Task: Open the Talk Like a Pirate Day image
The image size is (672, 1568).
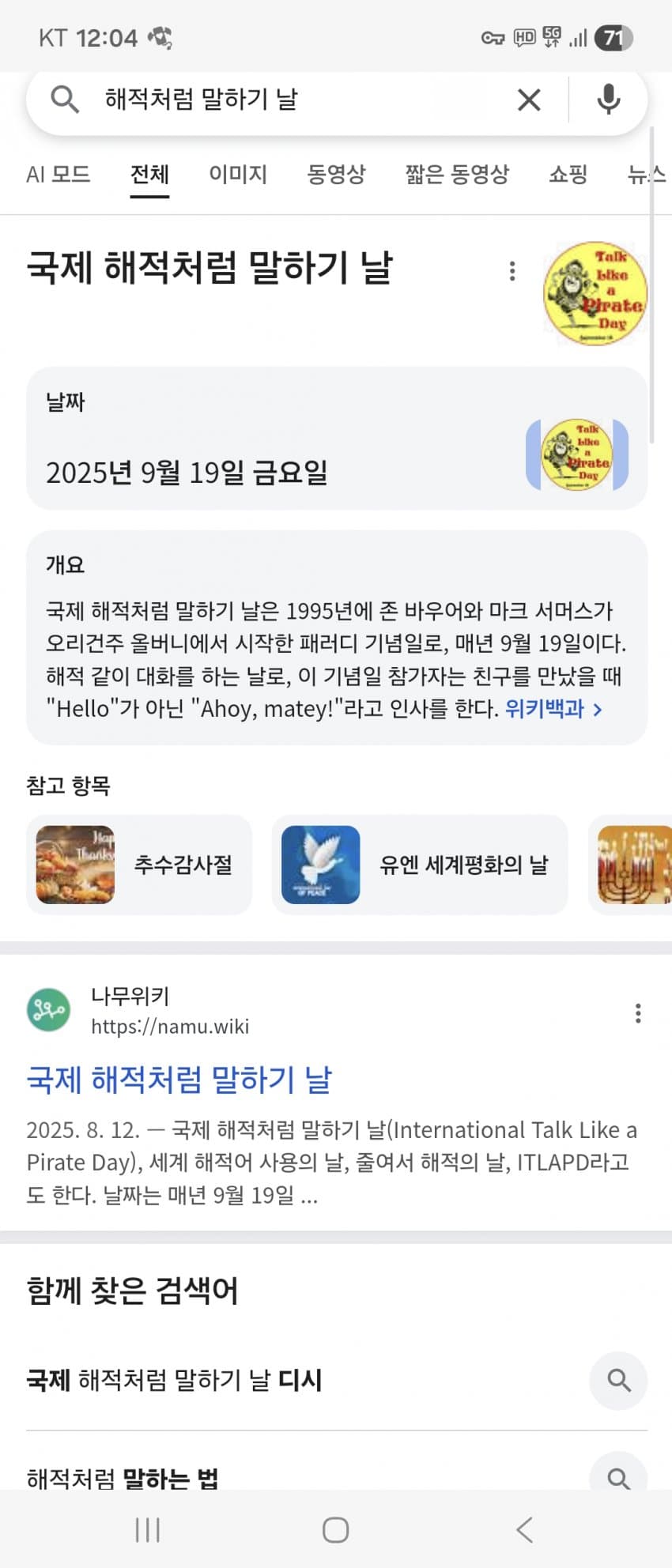Action: 595,293
